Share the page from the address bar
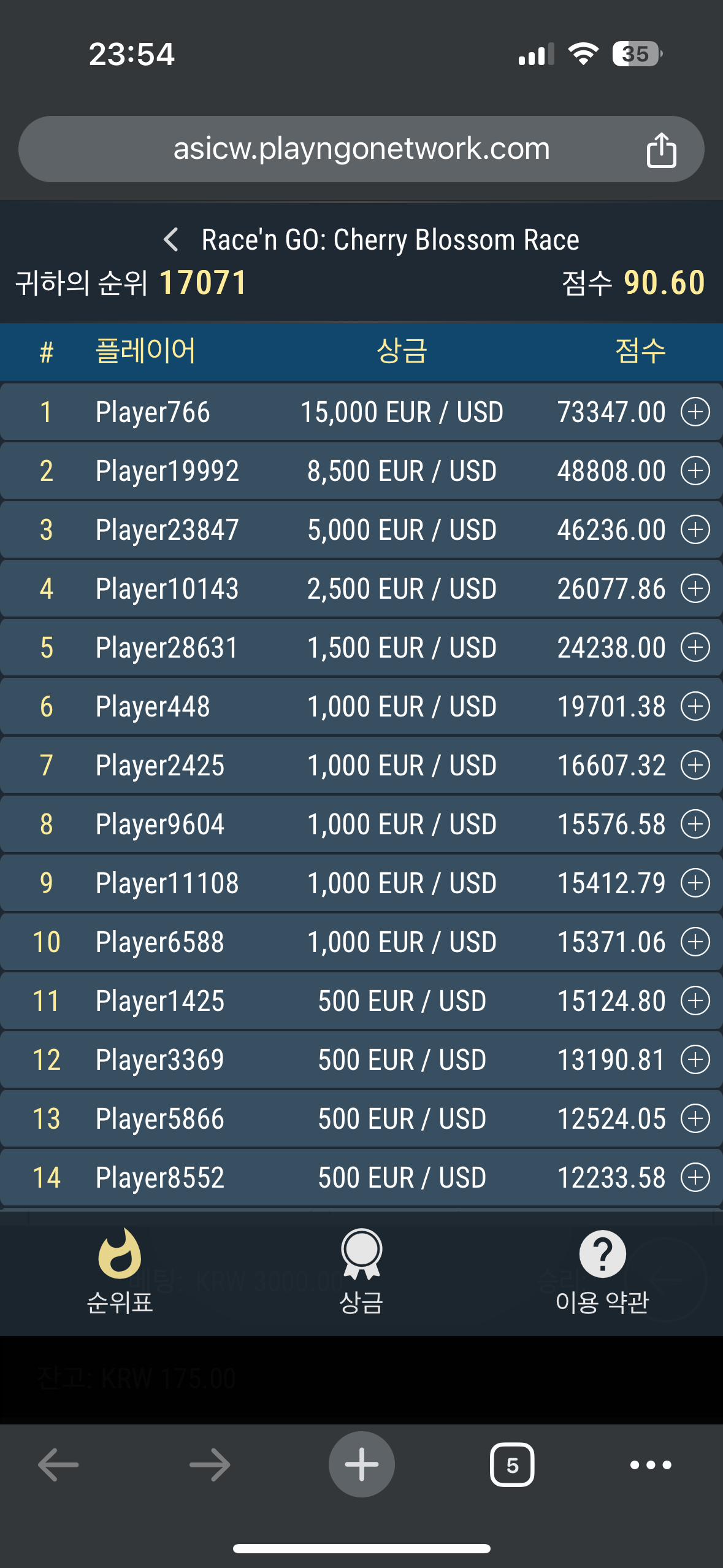Screen dimensions: 723x1568 pos(661,150)
